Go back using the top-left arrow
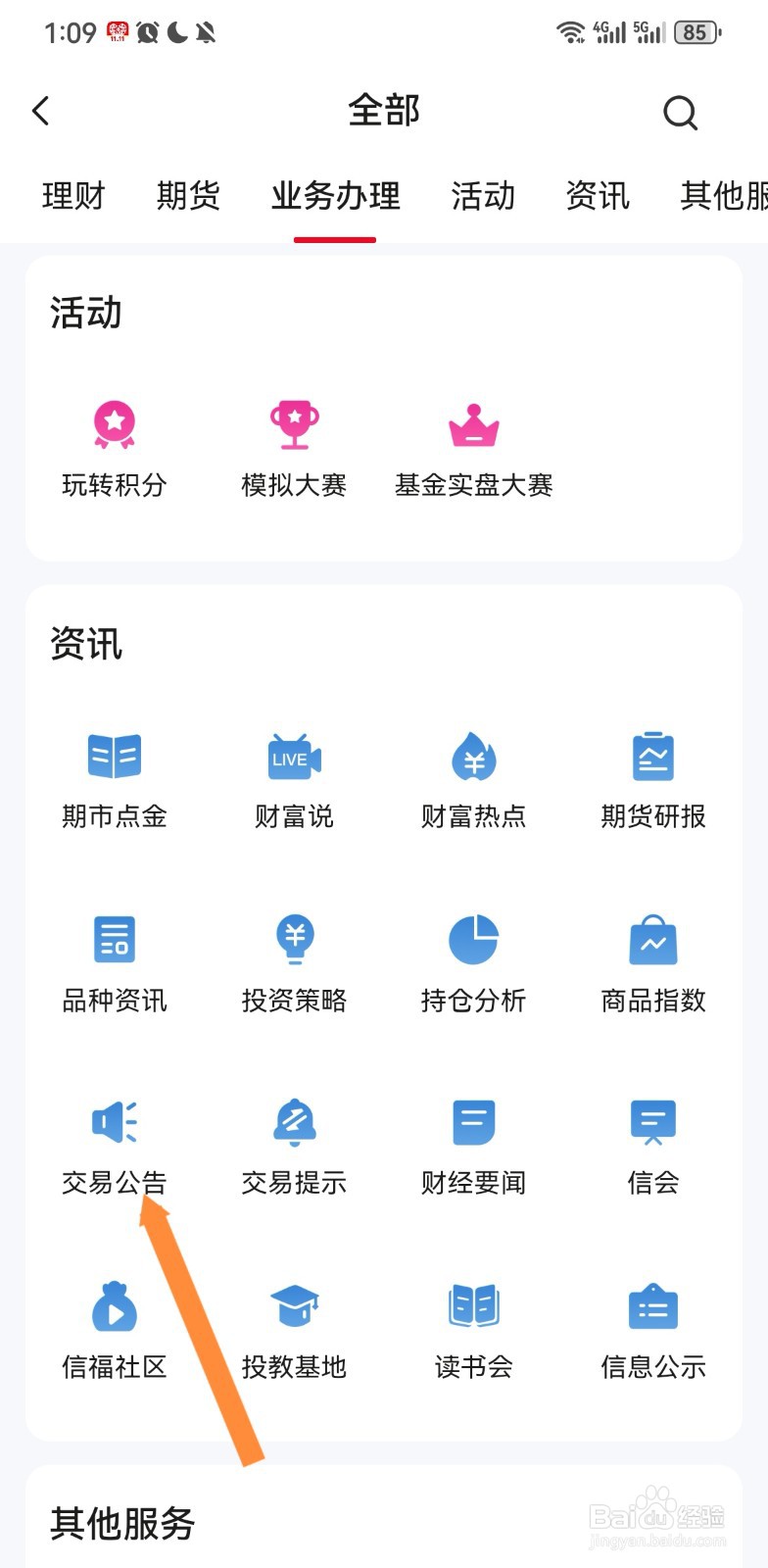The height and width of the screenshot is (1568, 768). pos(41,111)
